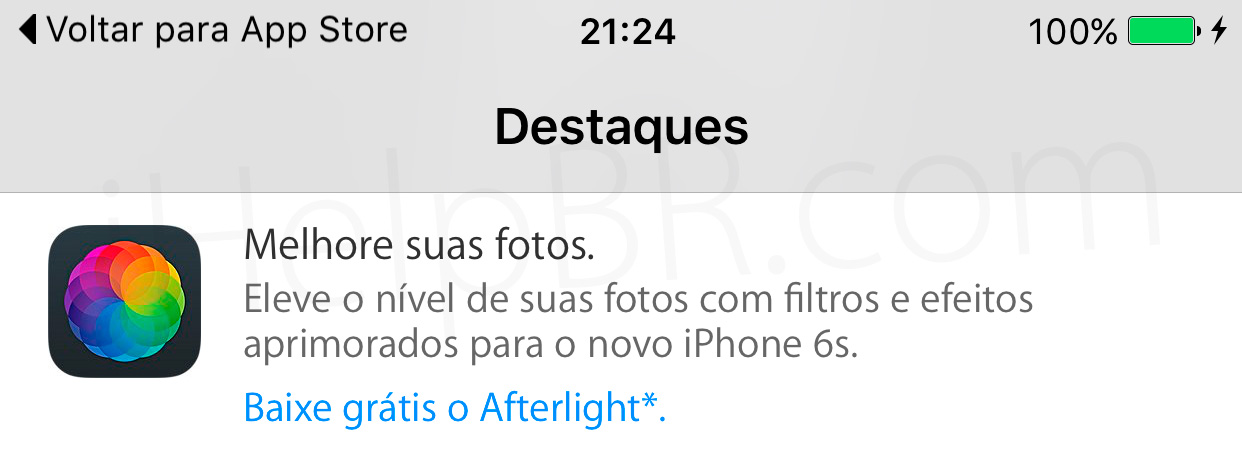
Task: Open the Baixe grátis o Afterlight link
Action: pos(455,407)
